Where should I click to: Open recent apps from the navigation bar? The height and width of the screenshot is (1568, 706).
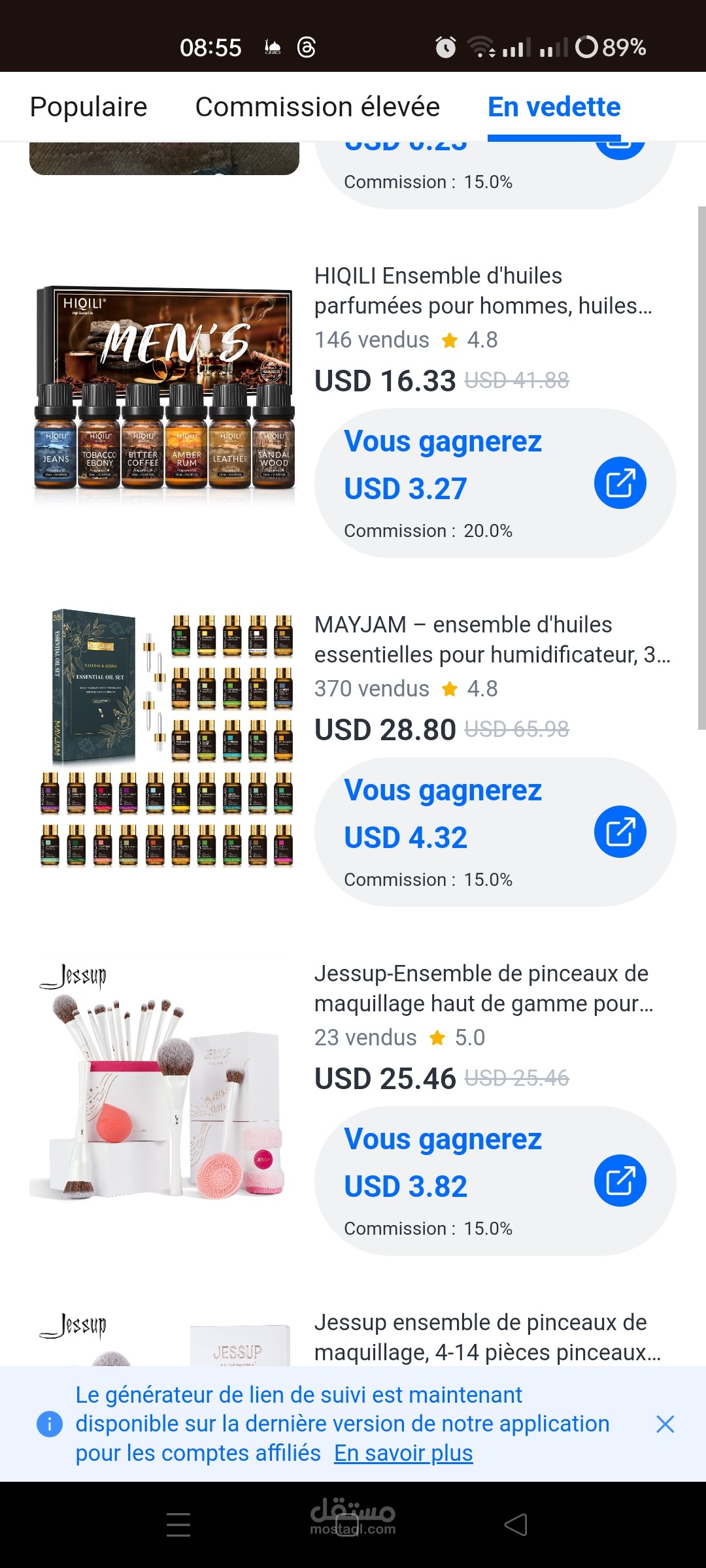coord(178,1525)
